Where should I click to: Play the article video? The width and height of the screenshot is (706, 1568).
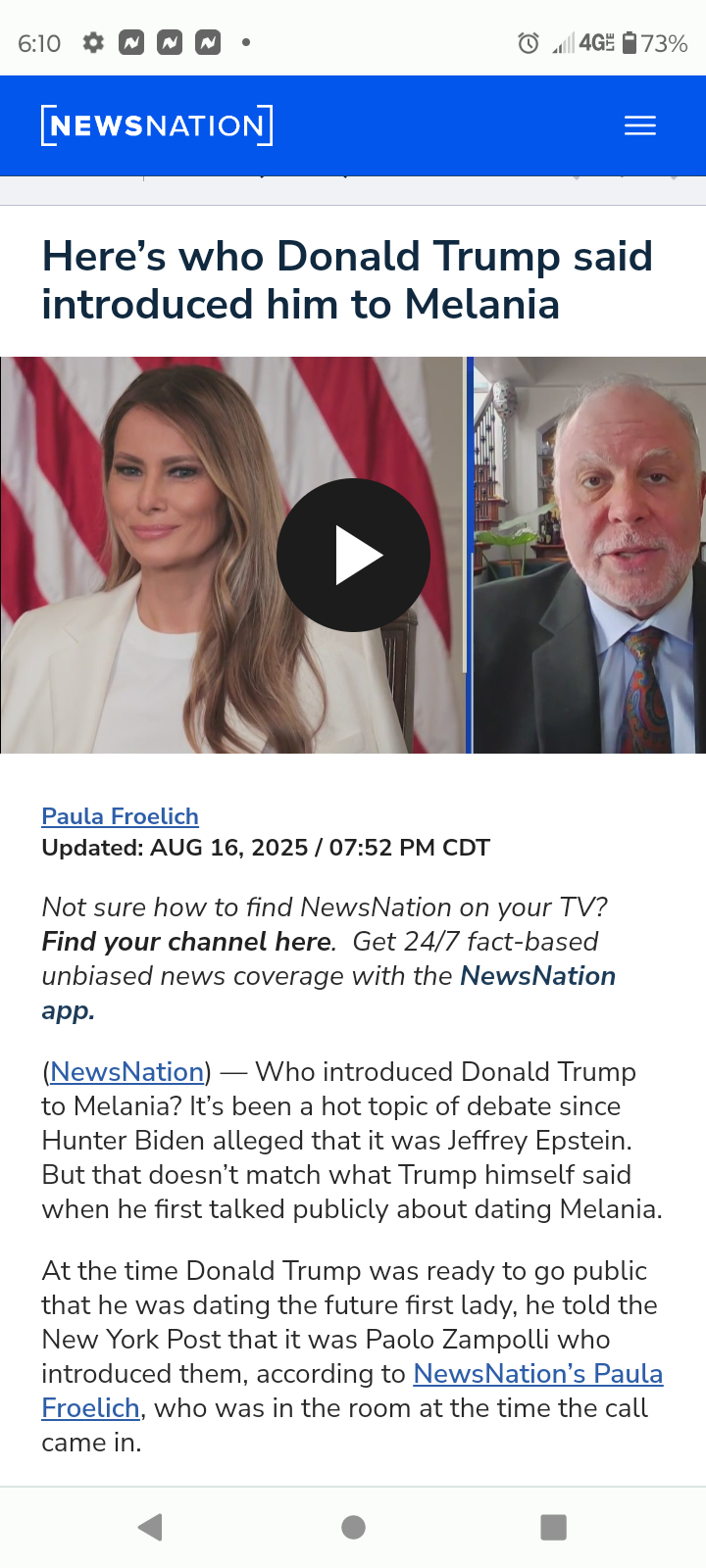[x=353, y=555]
